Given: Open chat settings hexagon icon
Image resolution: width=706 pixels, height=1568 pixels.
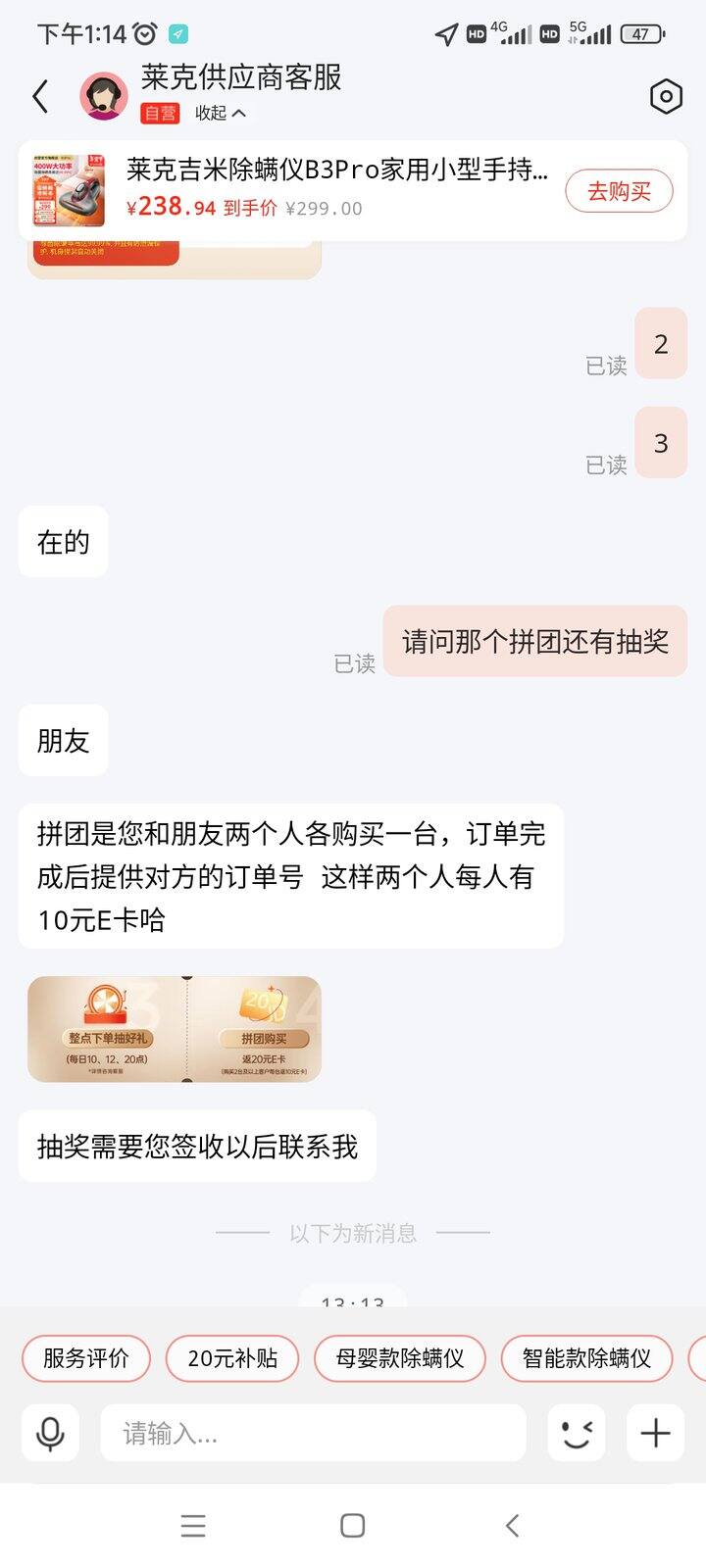Looking at the screenshot, I should (665, 96).
